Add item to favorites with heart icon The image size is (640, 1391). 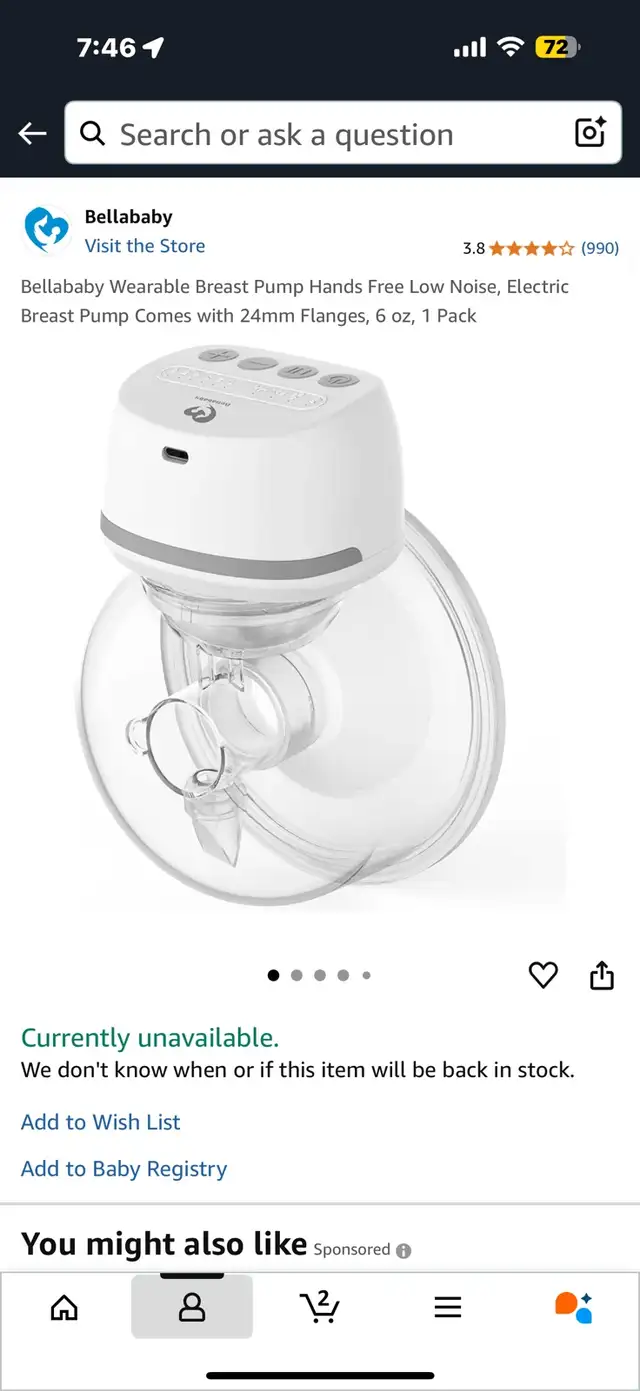point(543,975)
